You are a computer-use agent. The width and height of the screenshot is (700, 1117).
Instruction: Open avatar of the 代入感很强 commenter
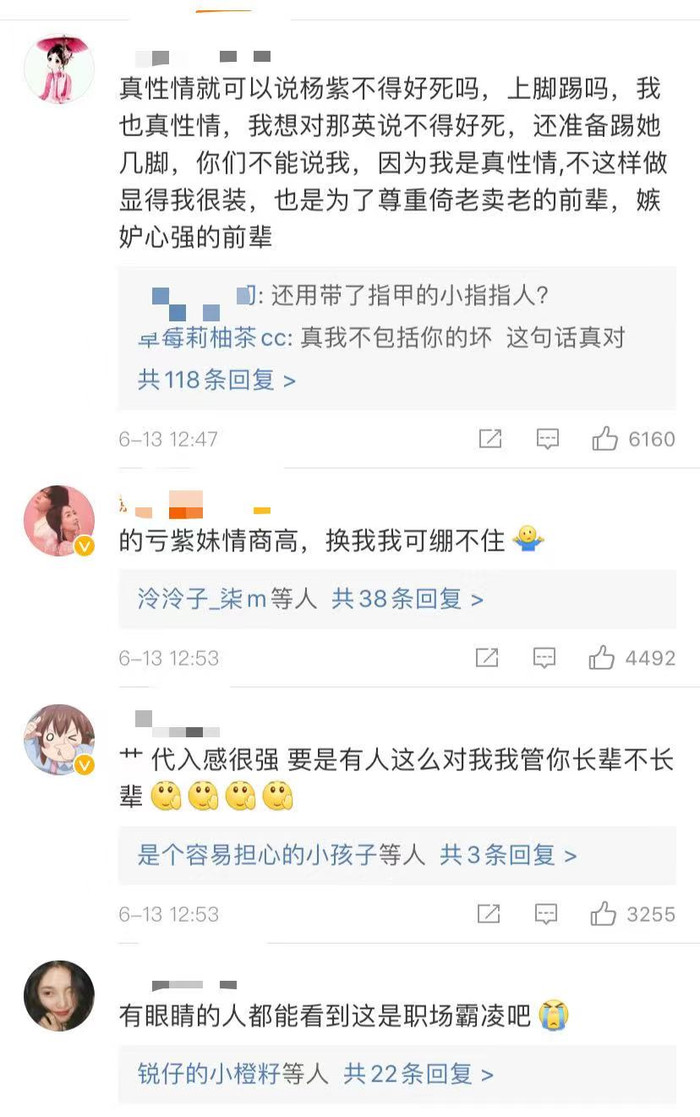pos(59,740)
